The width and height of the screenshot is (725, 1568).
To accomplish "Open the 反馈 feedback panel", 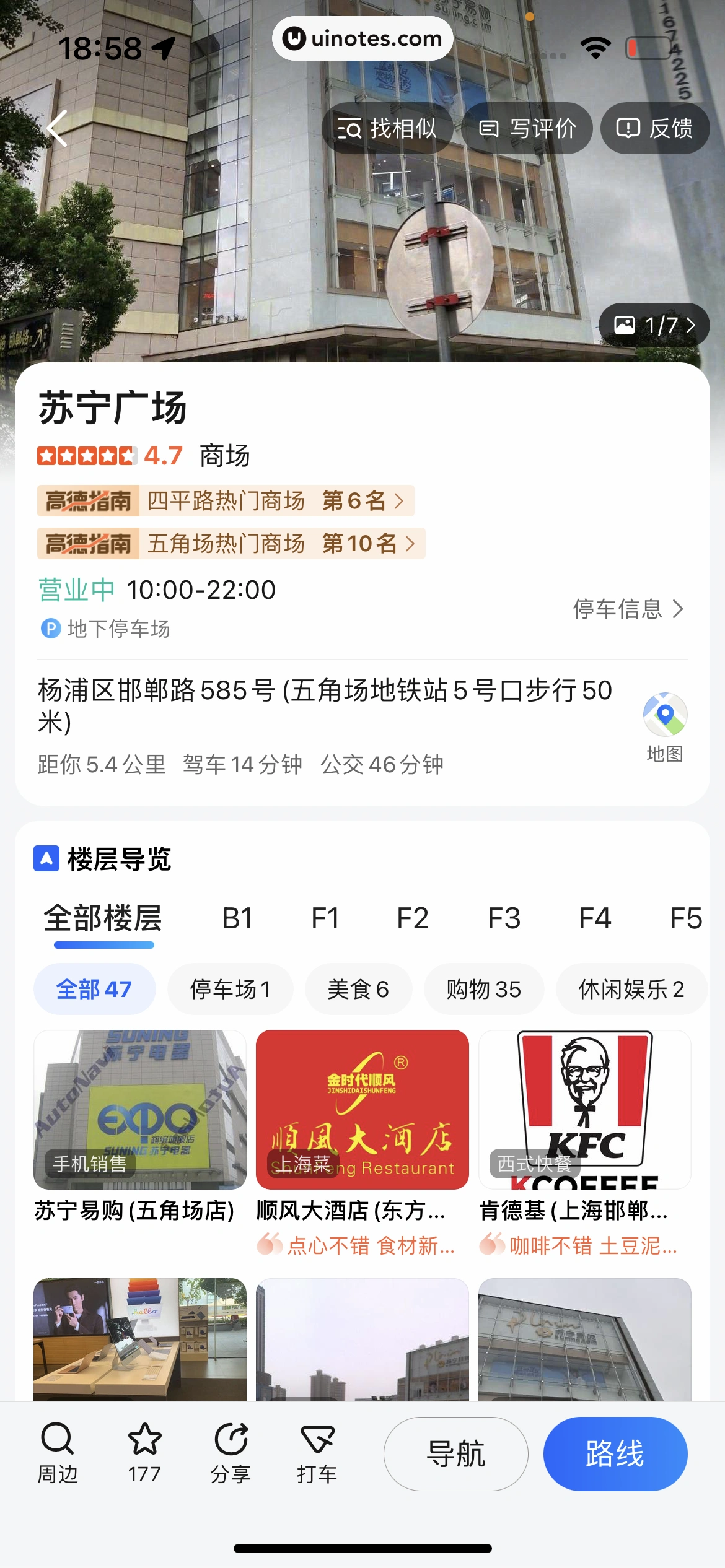I will click(654, 128).
